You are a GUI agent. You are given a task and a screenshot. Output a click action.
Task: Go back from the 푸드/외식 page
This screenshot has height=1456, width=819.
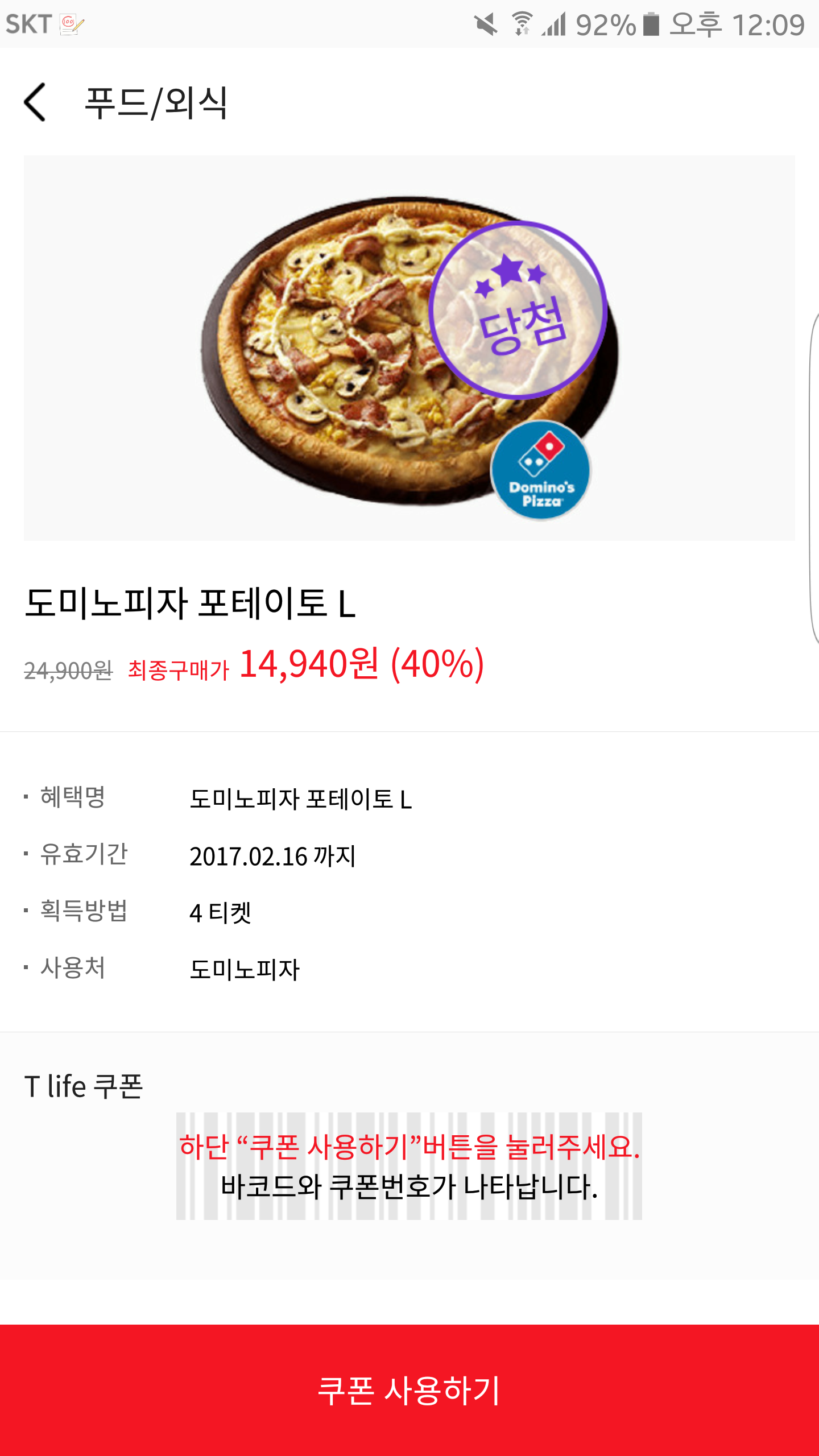(35, 102)
